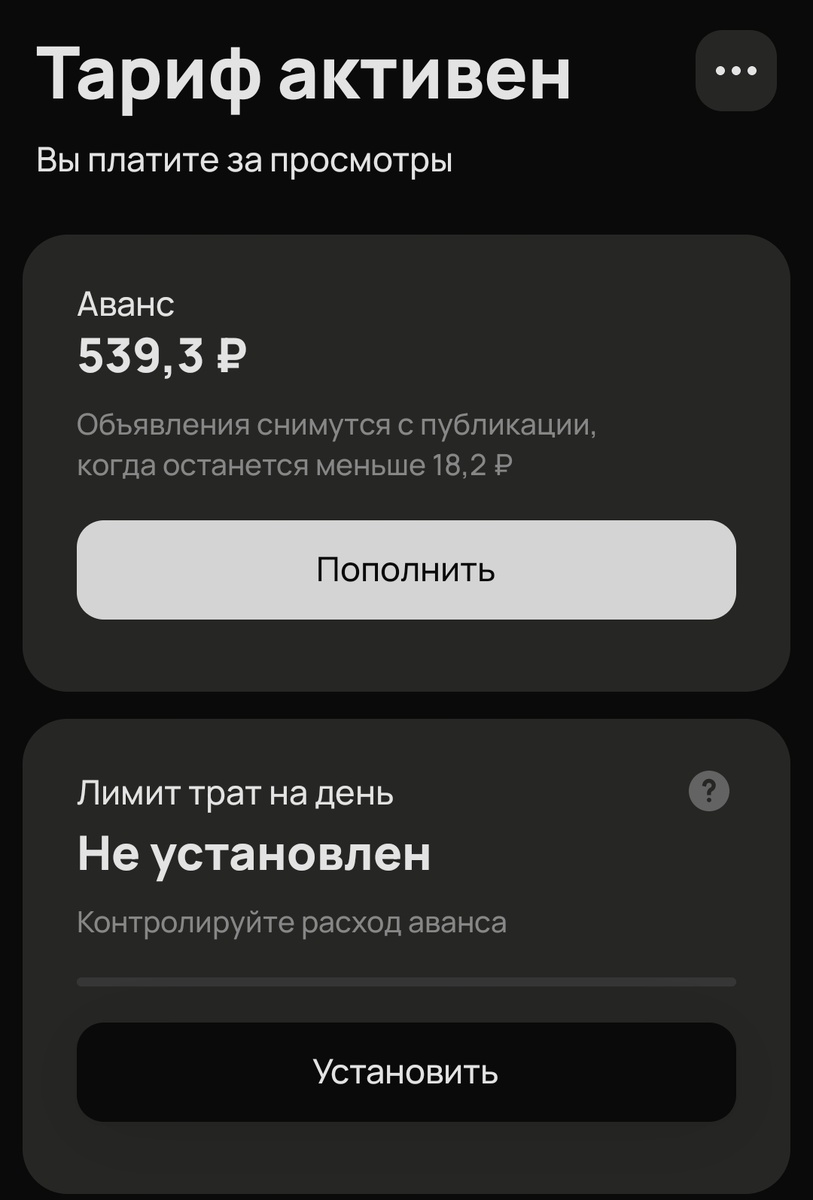
Task: Tap the spending limit progress bar
Action: tap(406, 982)
